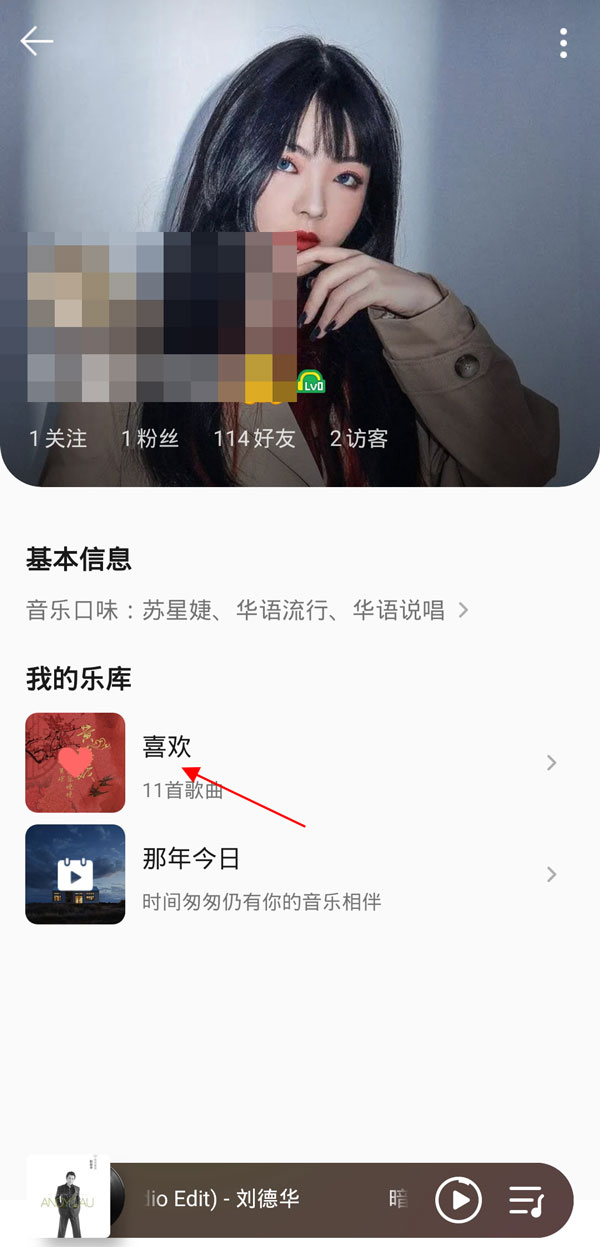Open the play queue list icon
Screen dimensions: 600x1247
coord(526,1199)
